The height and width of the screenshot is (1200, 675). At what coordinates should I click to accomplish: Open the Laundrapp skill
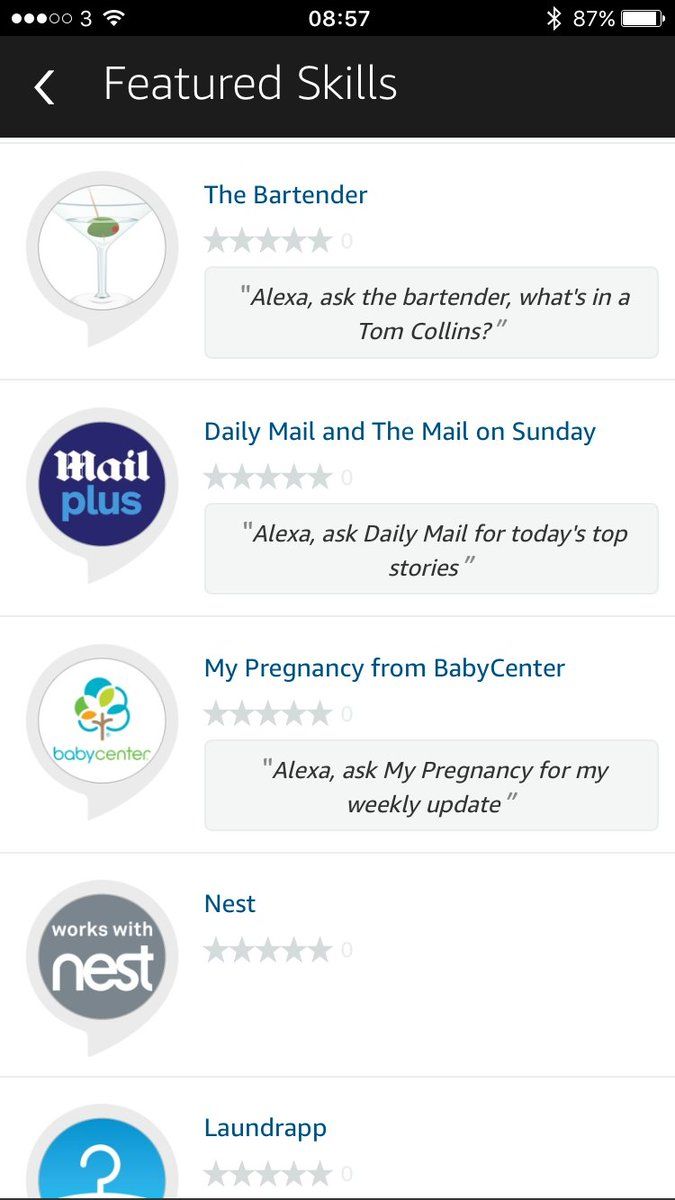click(x=337, y=1139)
